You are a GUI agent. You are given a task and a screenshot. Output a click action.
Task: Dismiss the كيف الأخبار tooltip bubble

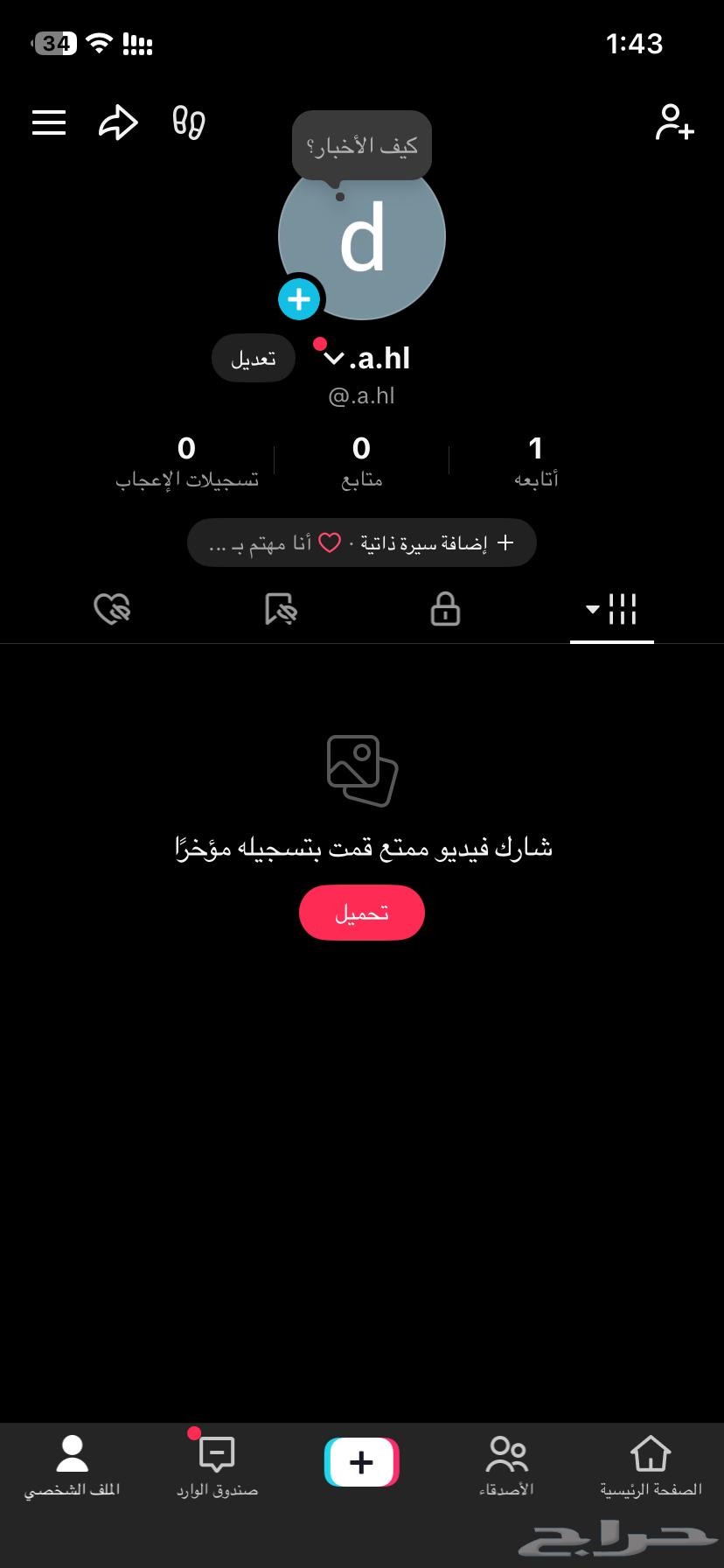click(x=360, y=143)
